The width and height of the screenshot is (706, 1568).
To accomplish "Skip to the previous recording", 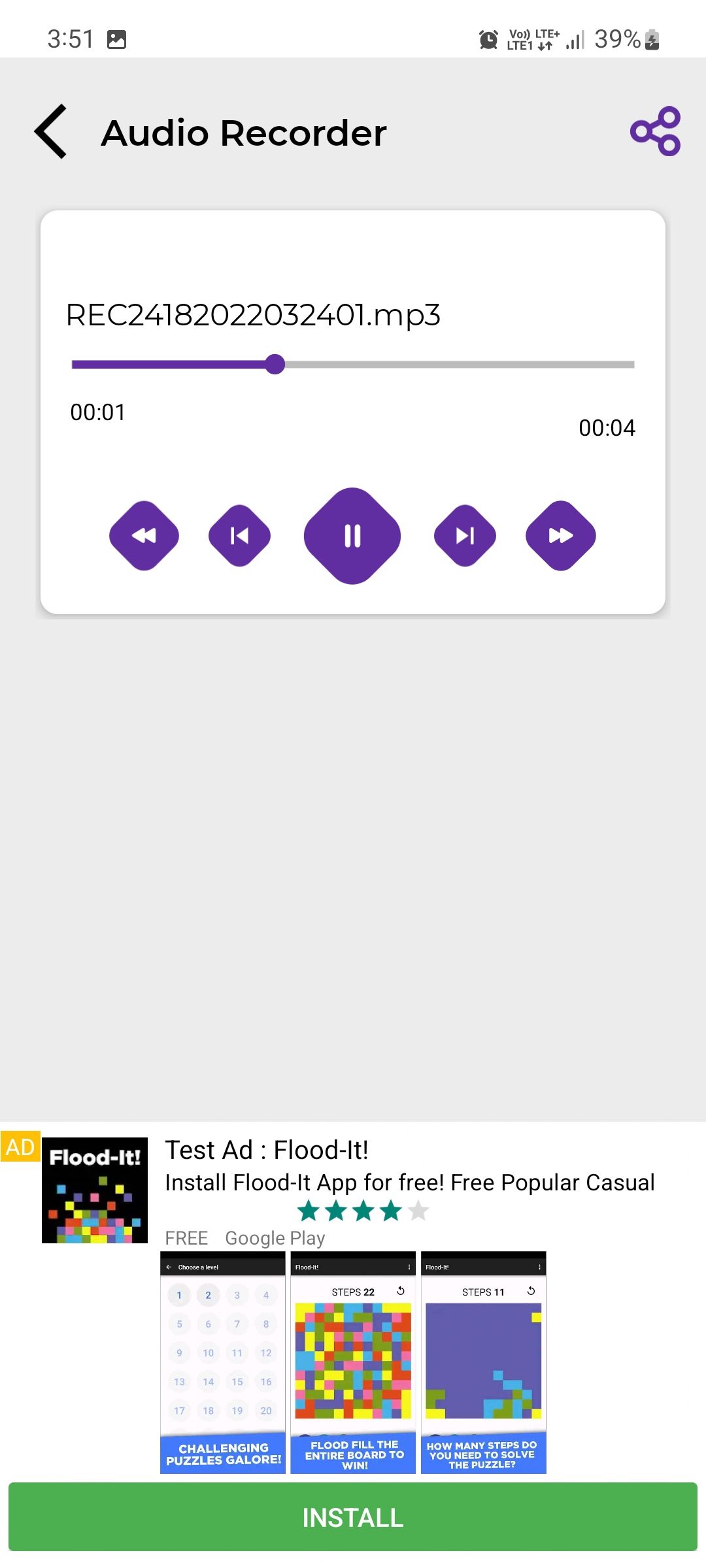I will [239, 536].
